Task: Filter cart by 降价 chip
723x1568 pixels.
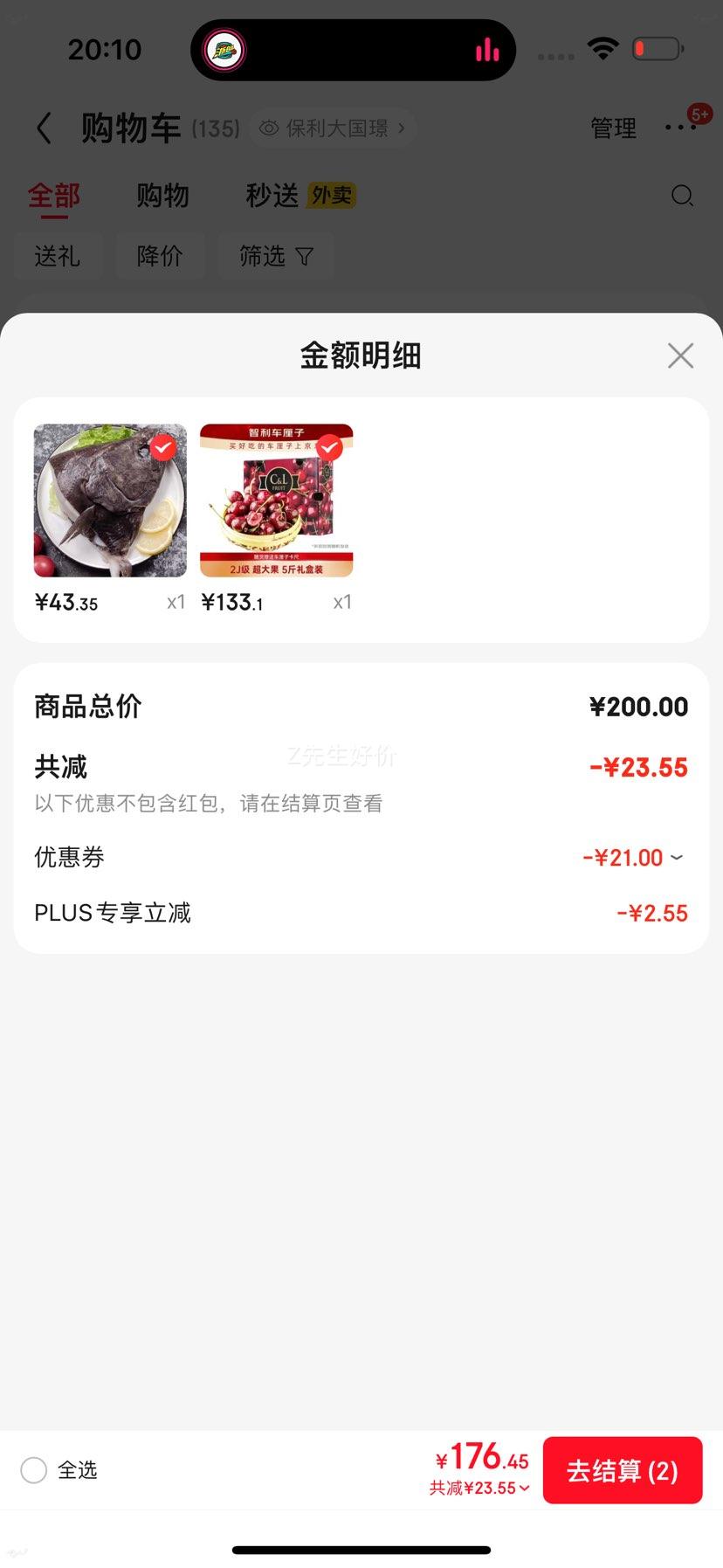Action: [x=160, y=256]
